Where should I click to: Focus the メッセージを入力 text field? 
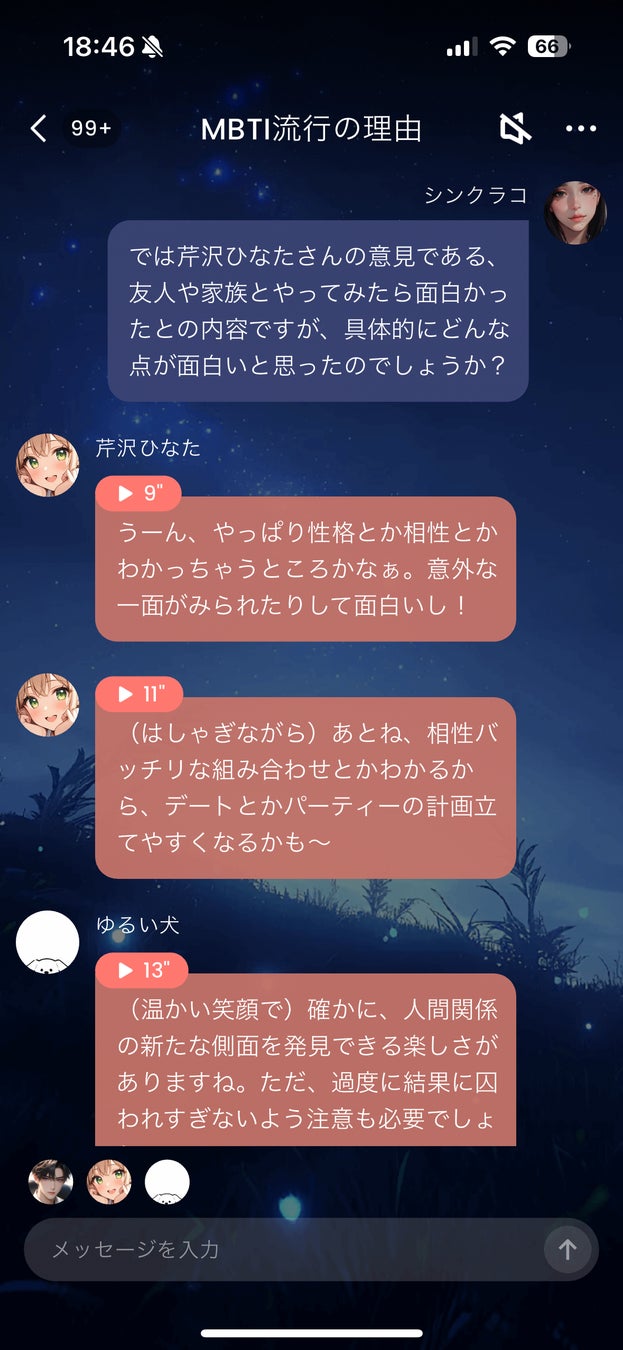coord(280,1249)
